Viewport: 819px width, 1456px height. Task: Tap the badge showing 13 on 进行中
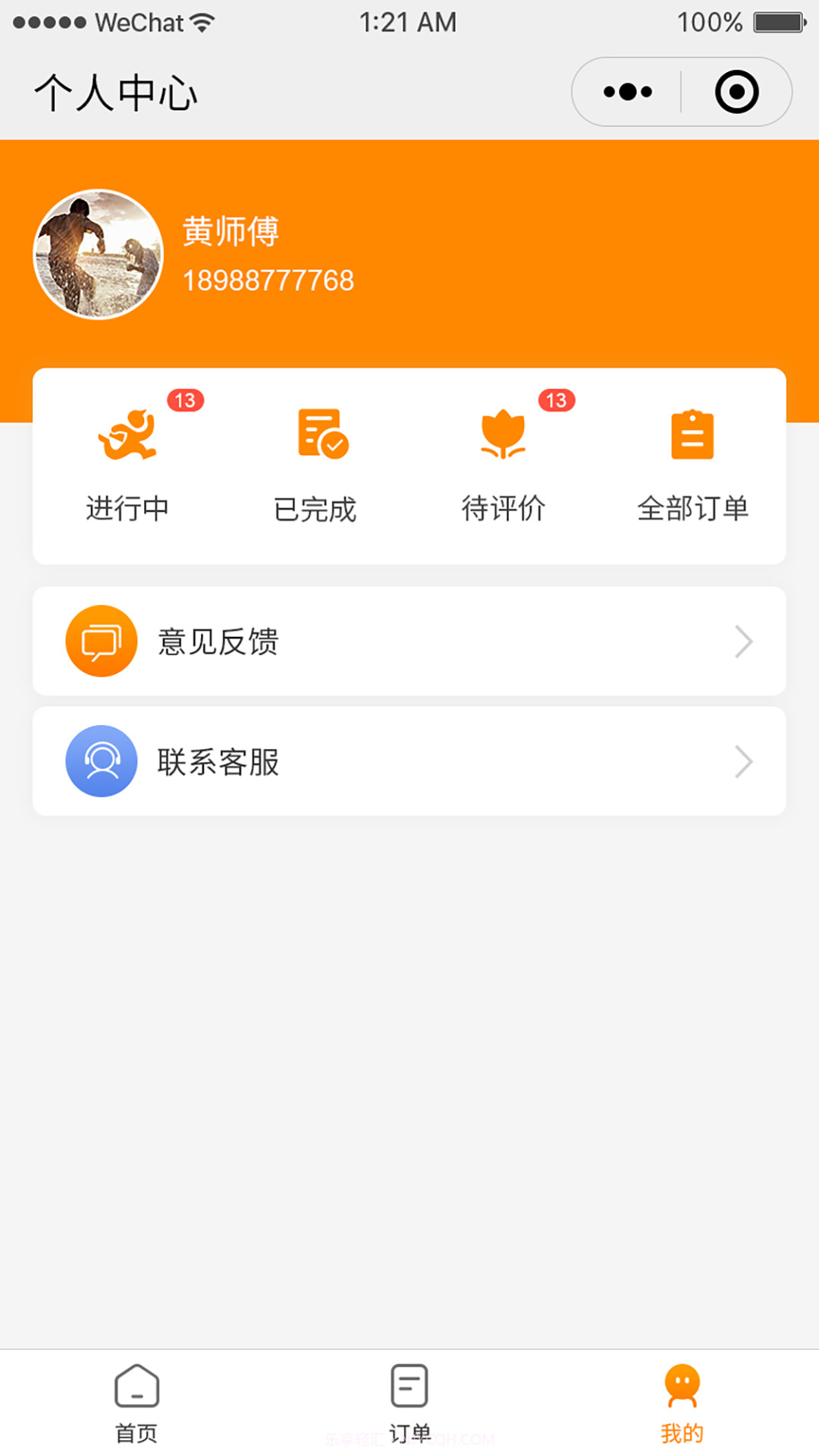pyautogui.click(x=186, y=400)
